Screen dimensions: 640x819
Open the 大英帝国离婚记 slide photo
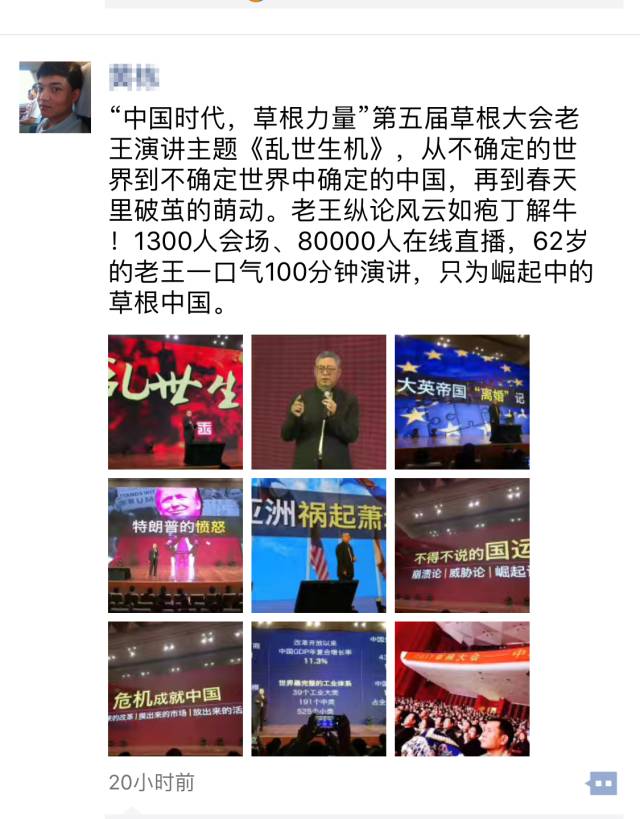pos(461,402)
